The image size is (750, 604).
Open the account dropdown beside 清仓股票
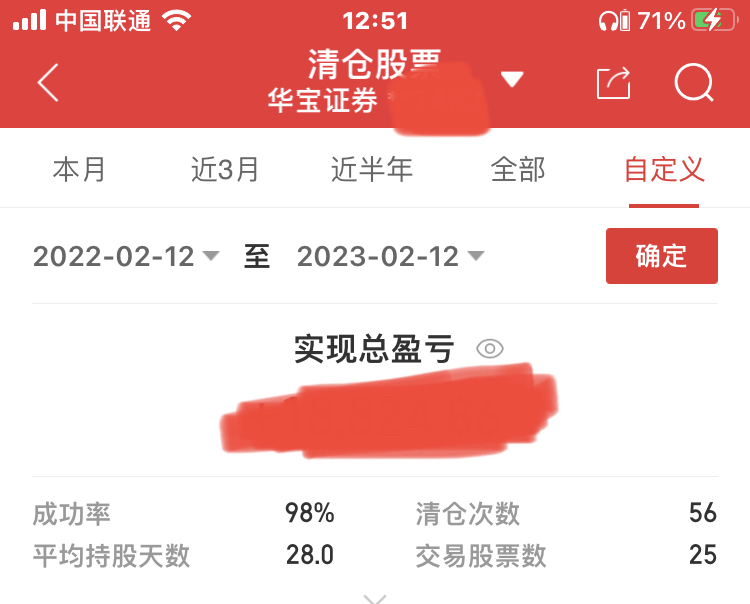coord(512,79)
